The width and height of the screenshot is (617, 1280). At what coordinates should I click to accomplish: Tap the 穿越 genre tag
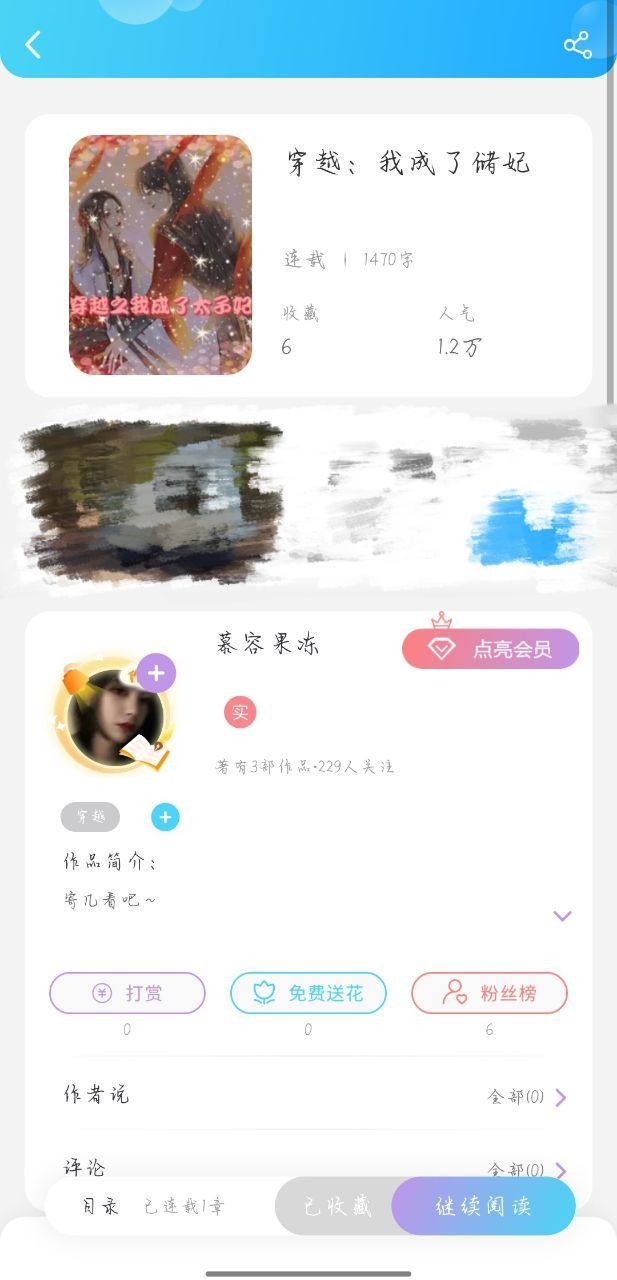[90, 817]
